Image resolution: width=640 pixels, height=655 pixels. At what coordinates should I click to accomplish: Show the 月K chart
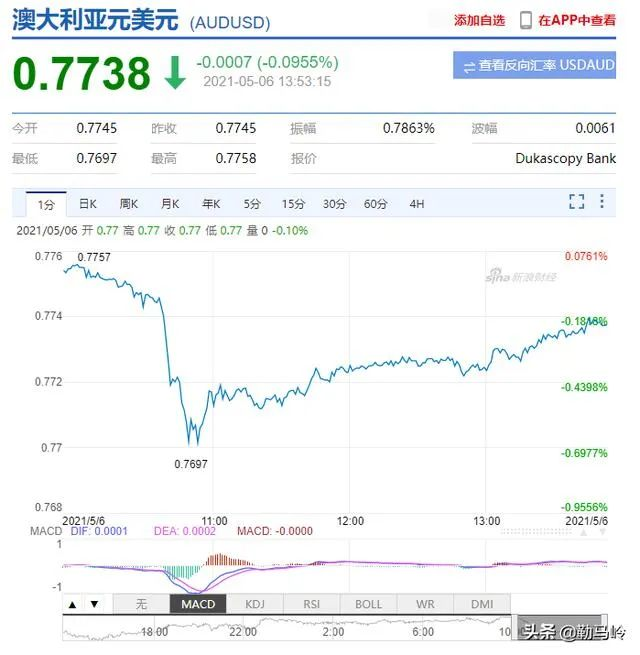pyautogui.click(x=170, y=204)
